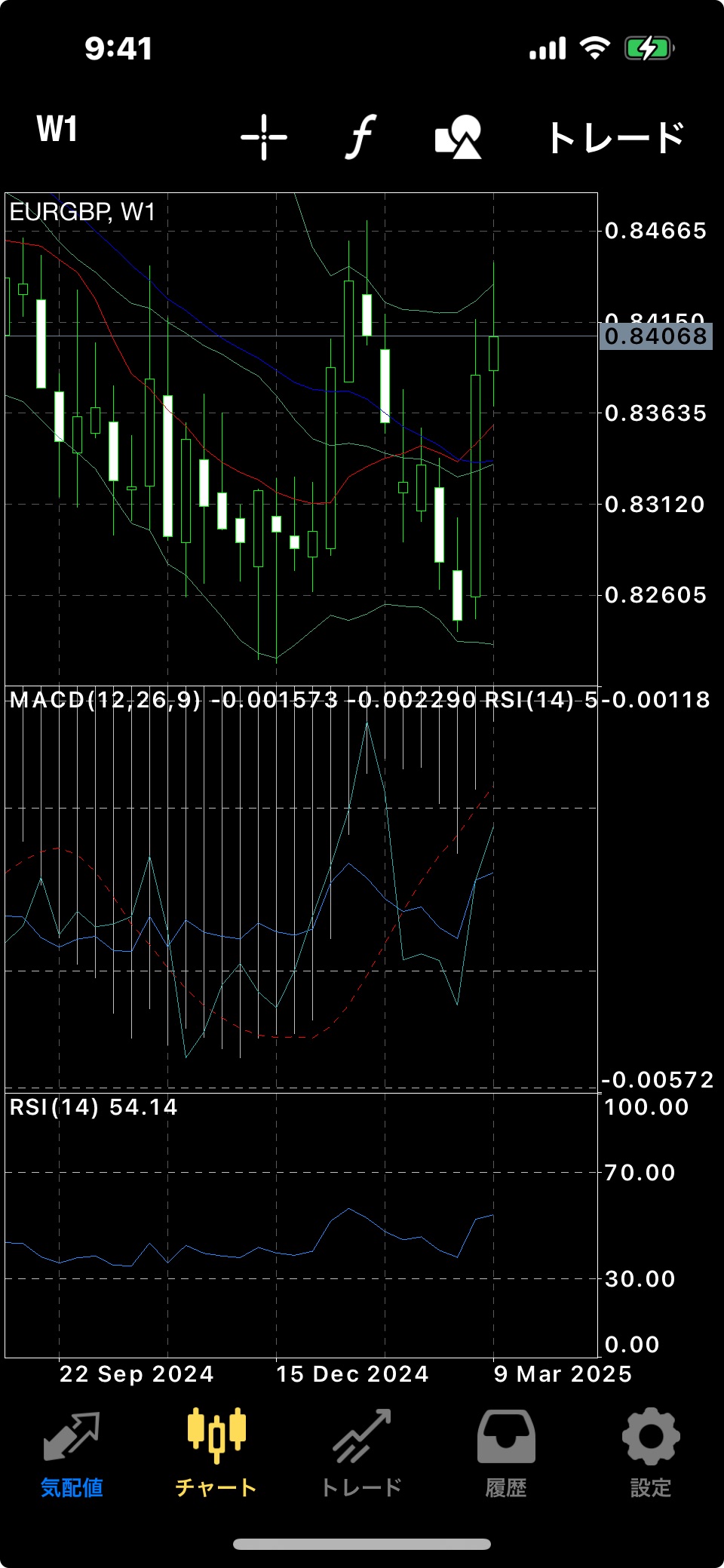Open the 設定 tab

pos(651,1454)
